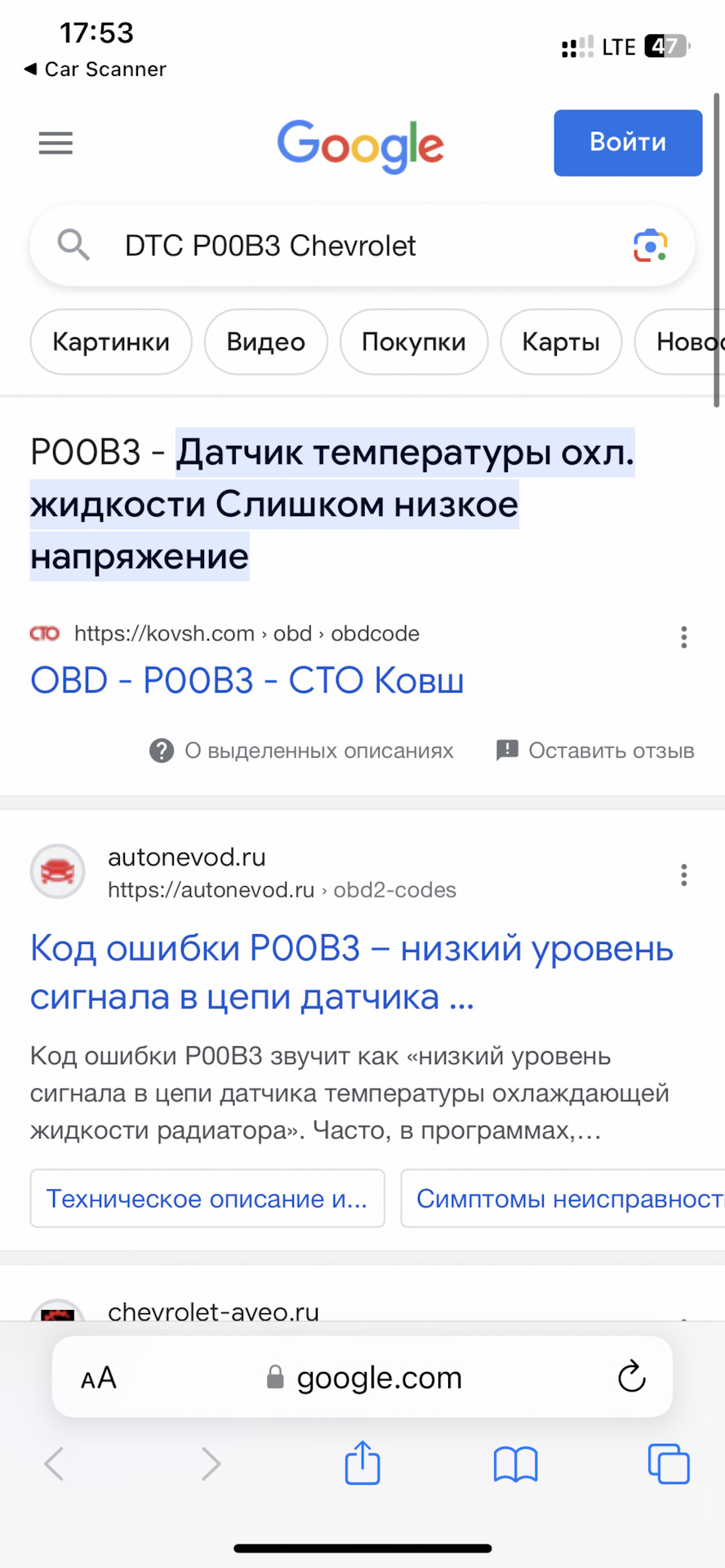Select the Карты filter chip

click(560, 342)
